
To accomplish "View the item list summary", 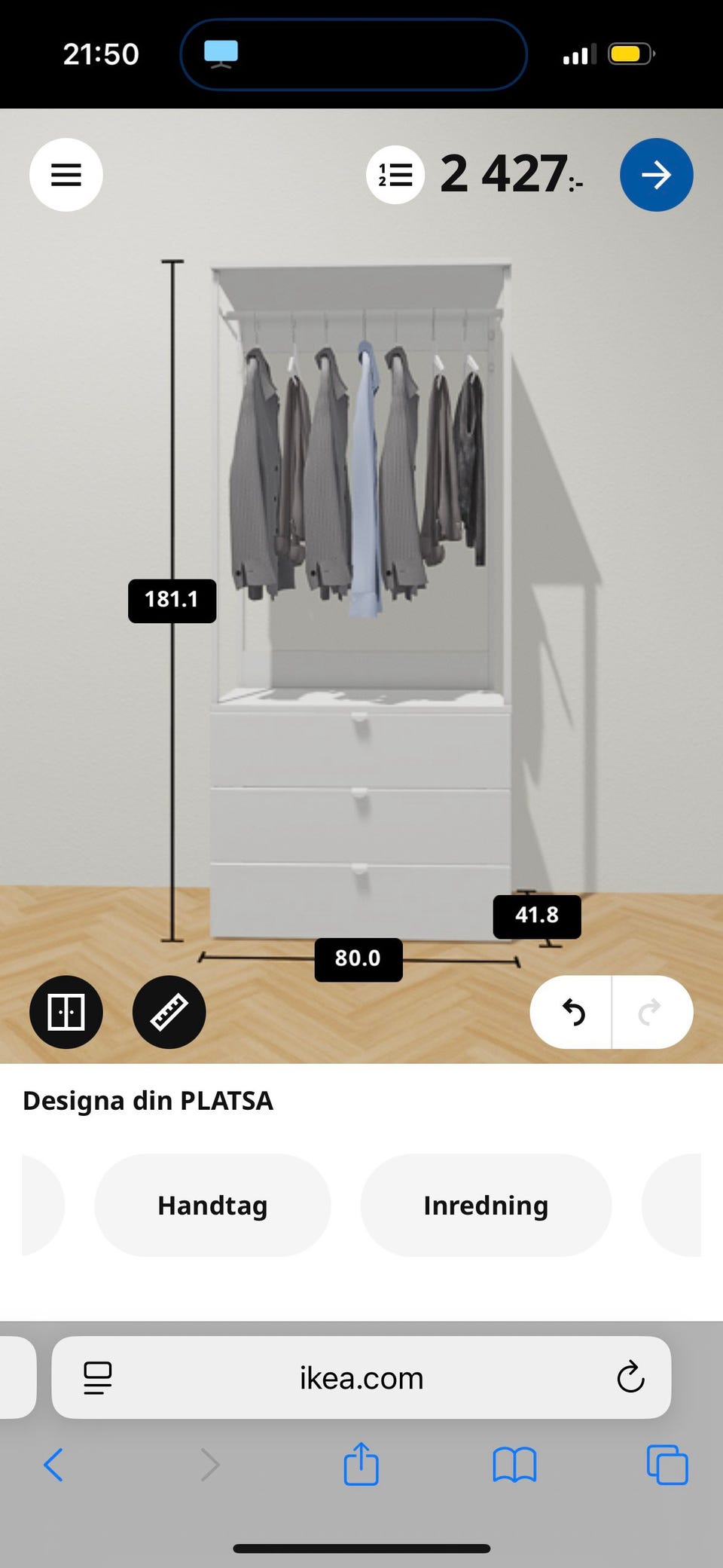I will coord(394,174).
